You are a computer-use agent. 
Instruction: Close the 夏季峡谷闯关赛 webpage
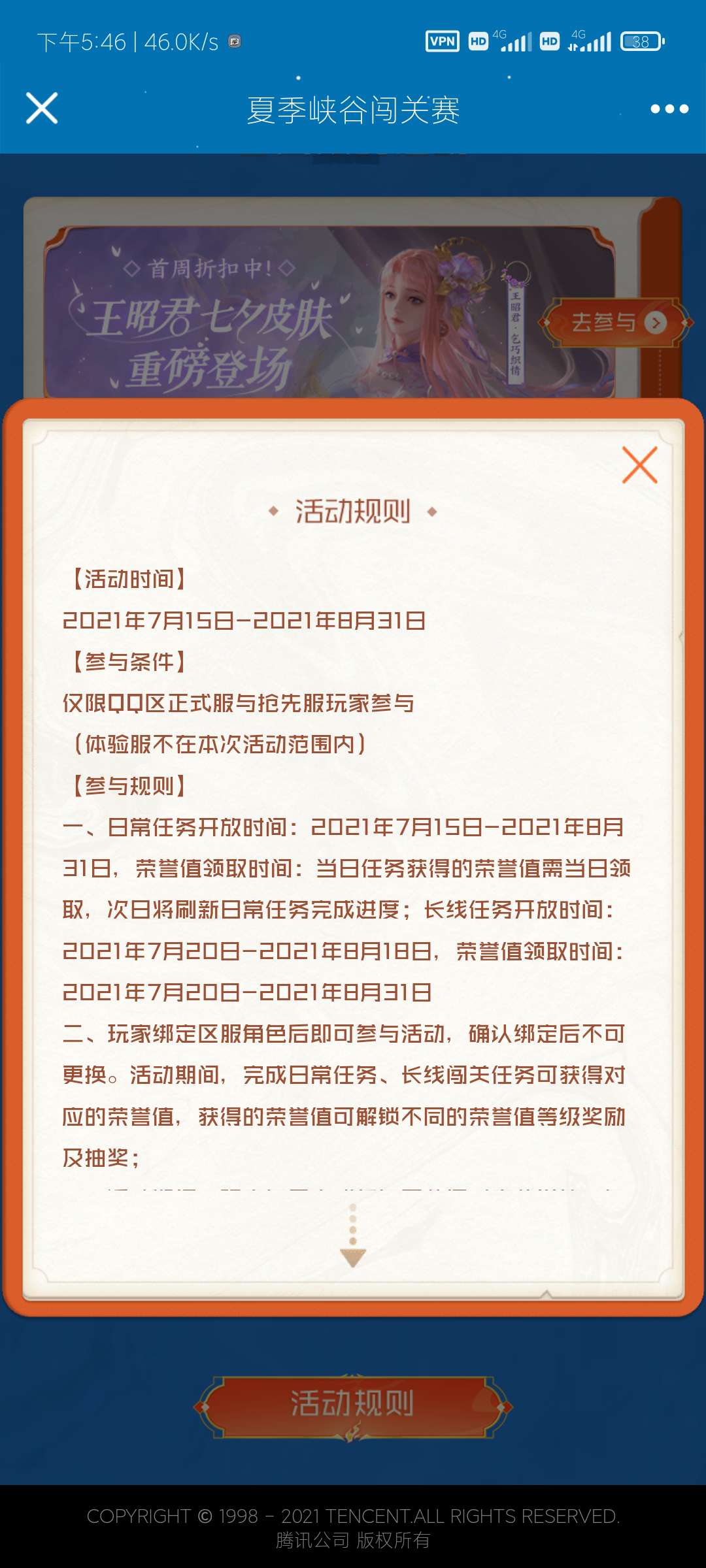[42, 108]
